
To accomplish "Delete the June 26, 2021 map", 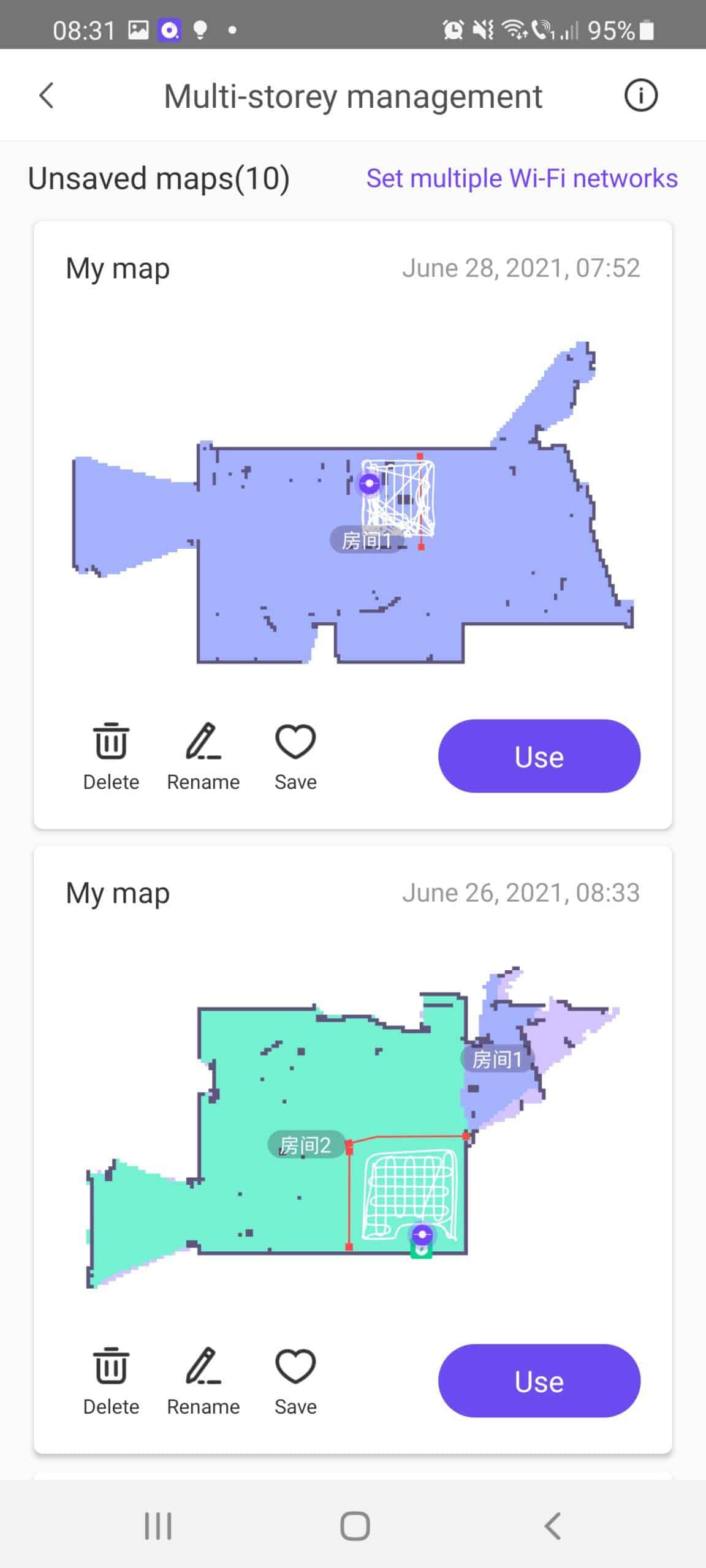I will (x=111, y=1380).
